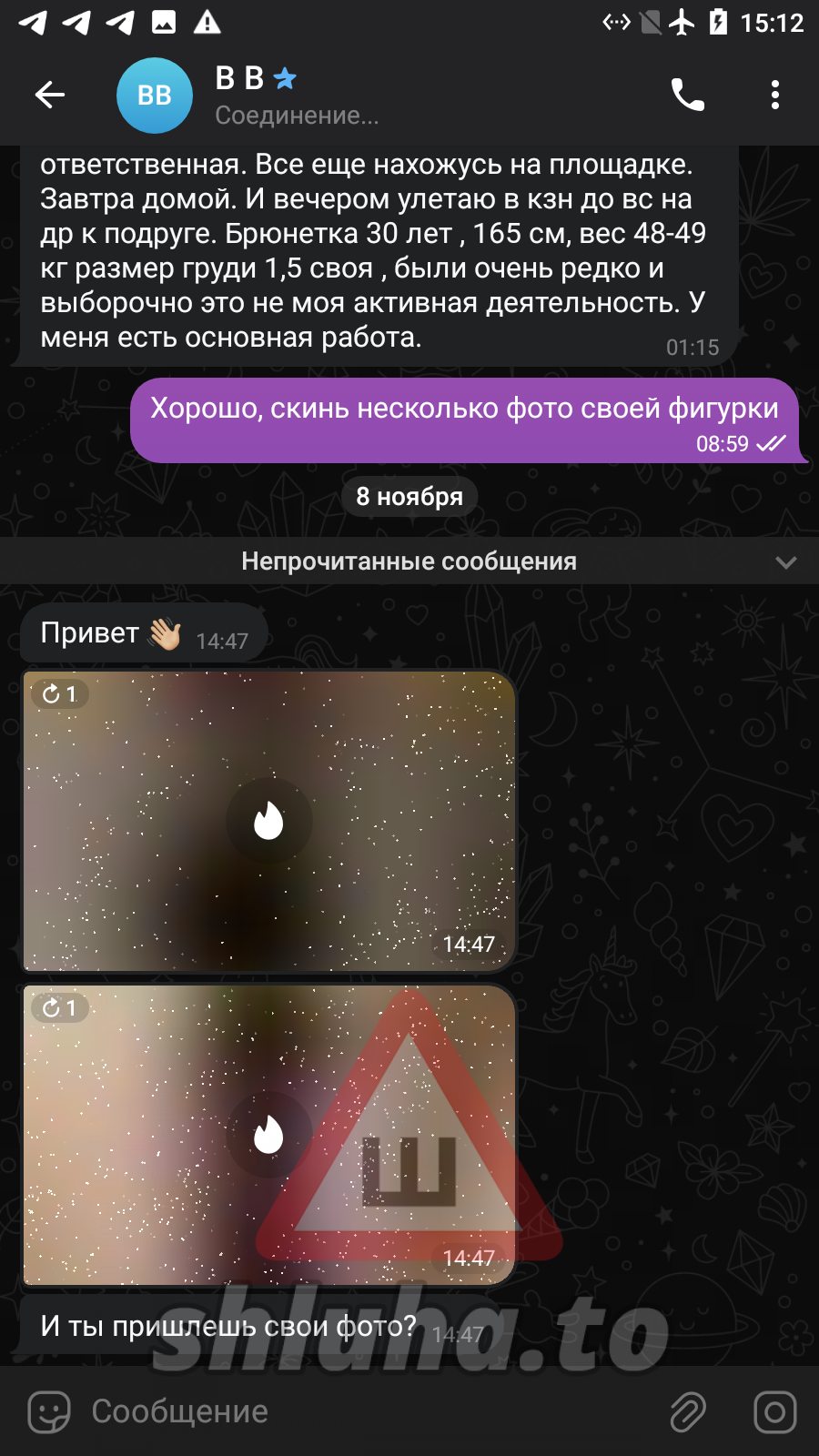819x1456 pixels.
Task: Start a voice call with B B
Action: point(687,95)
